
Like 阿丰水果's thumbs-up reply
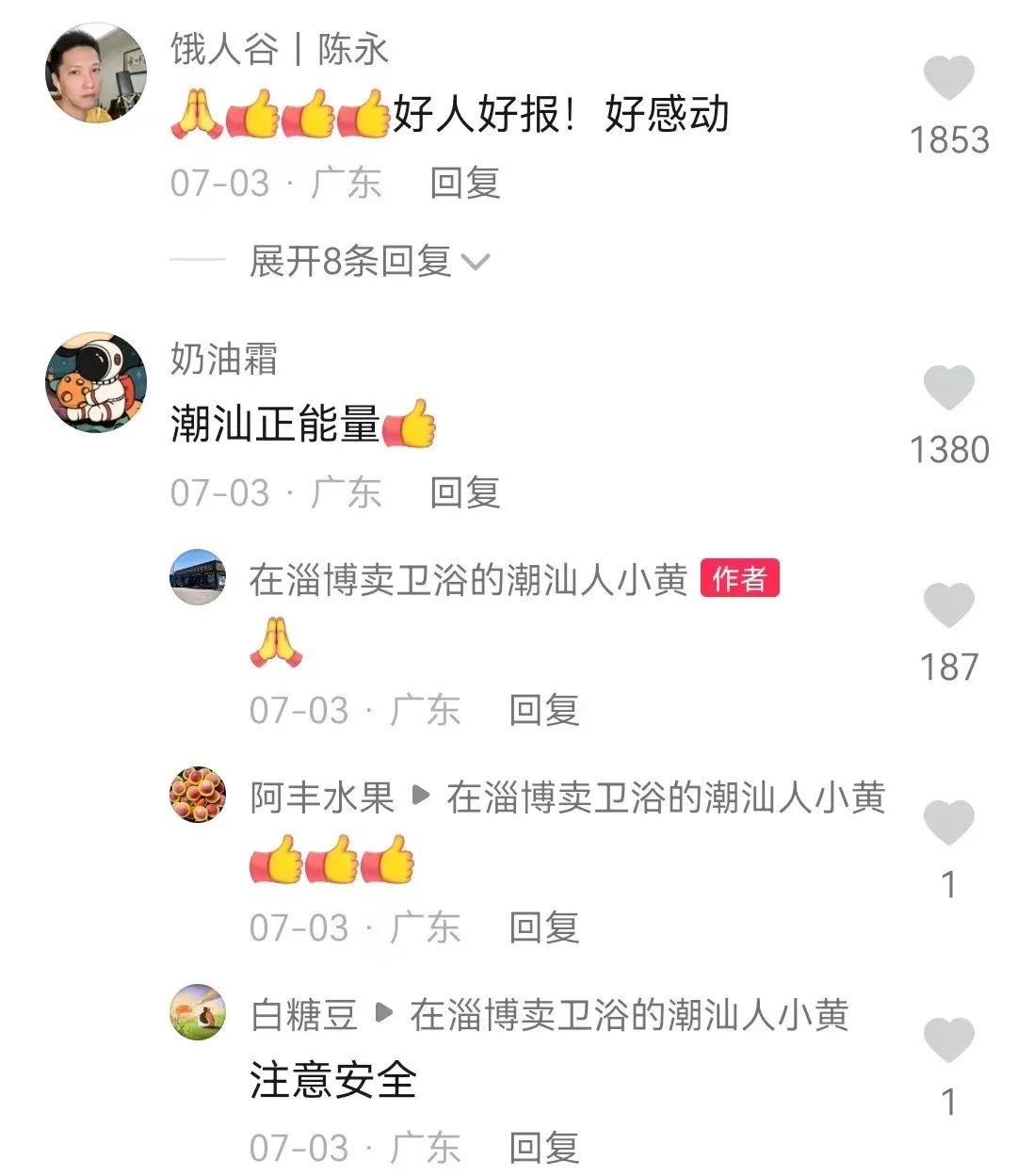(x=948, y=822)
